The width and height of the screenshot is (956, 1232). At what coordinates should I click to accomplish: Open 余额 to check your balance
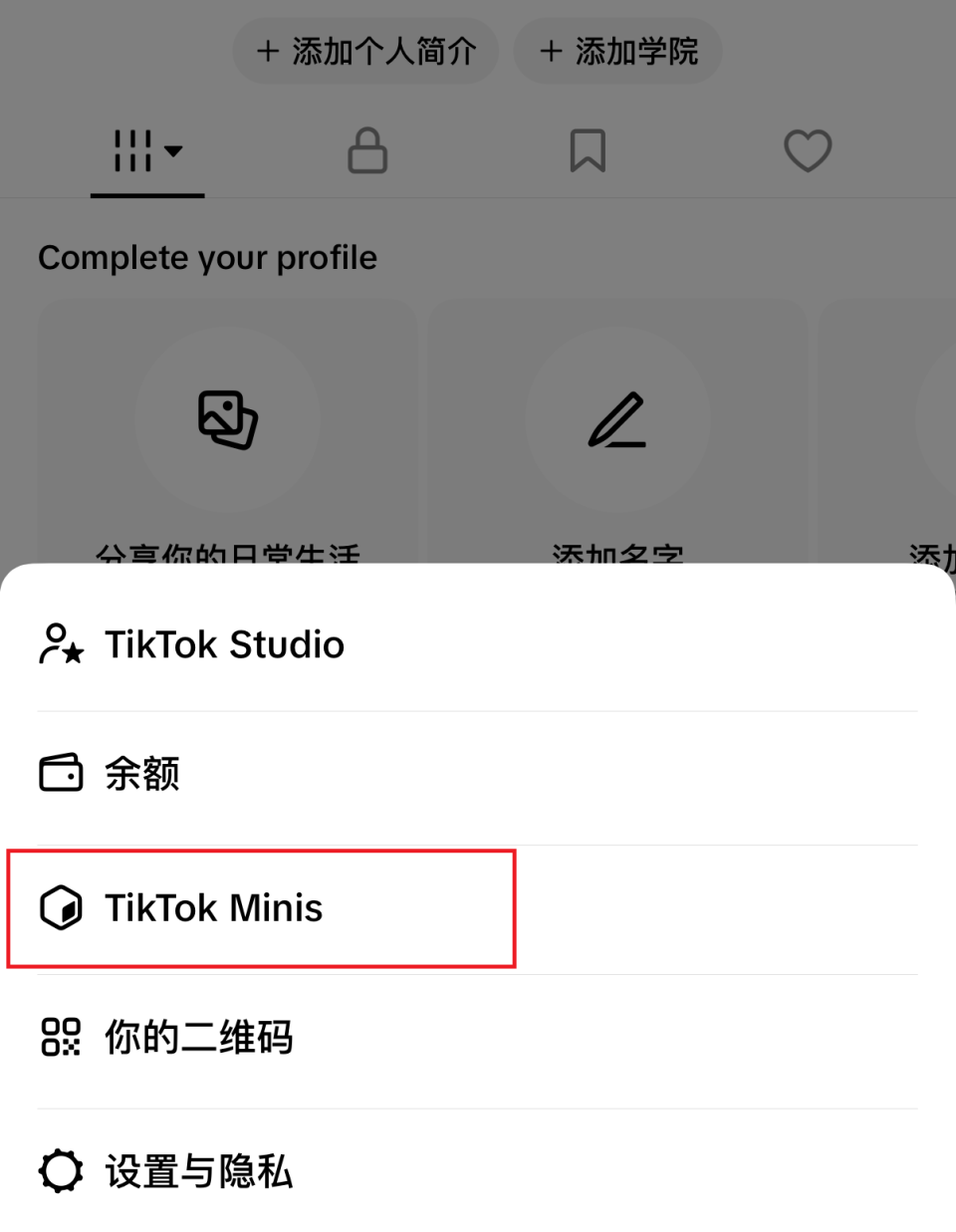(x=140, y=774)
